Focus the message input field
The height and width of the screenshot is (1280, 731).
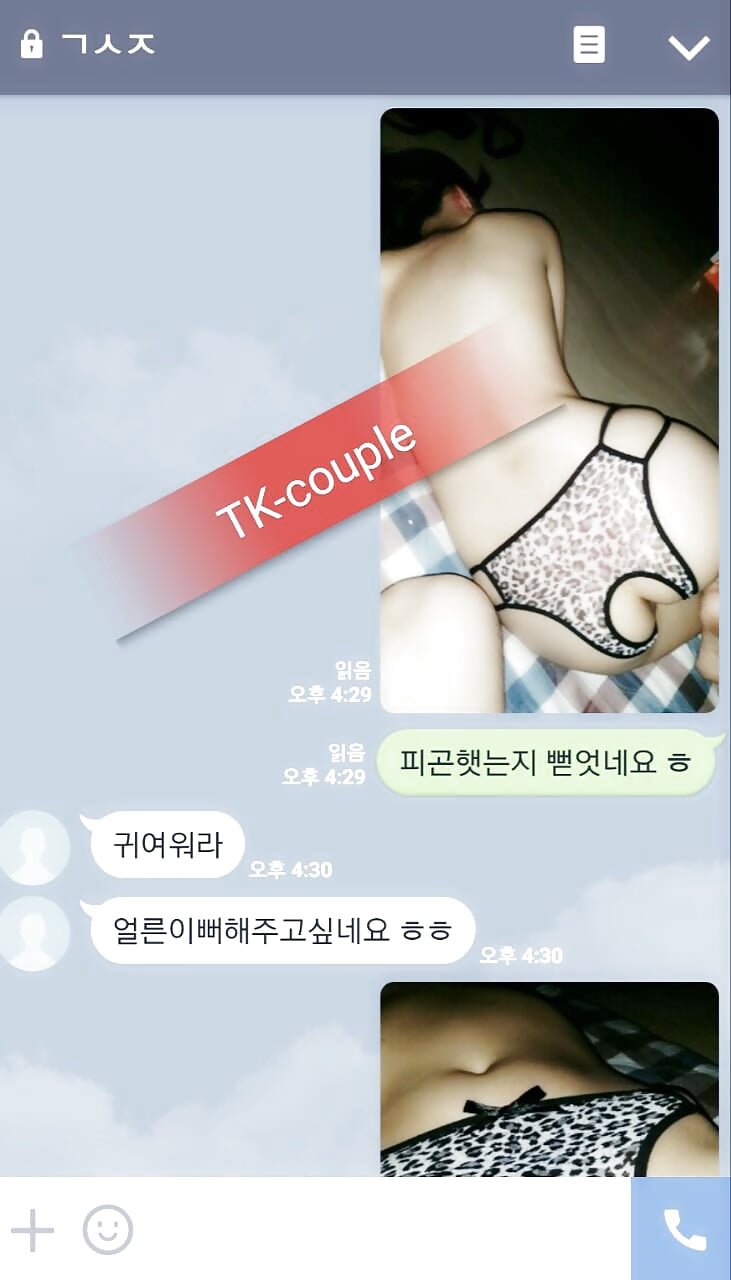[x=380, y=1229]
